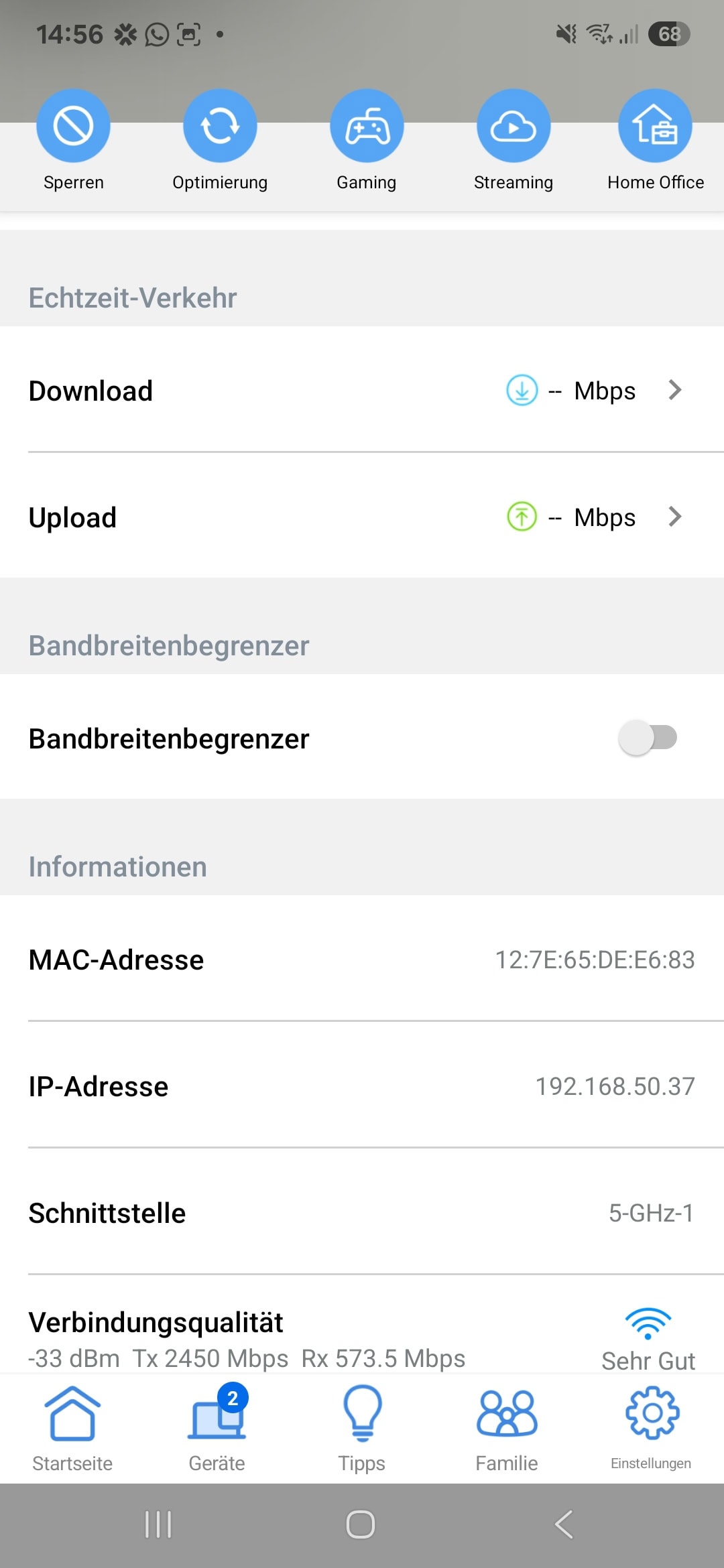This screenshot has height=1568, width=724.
Task: Enable the Bandbreitenbegrenzer switch
Action: [648, 738]
